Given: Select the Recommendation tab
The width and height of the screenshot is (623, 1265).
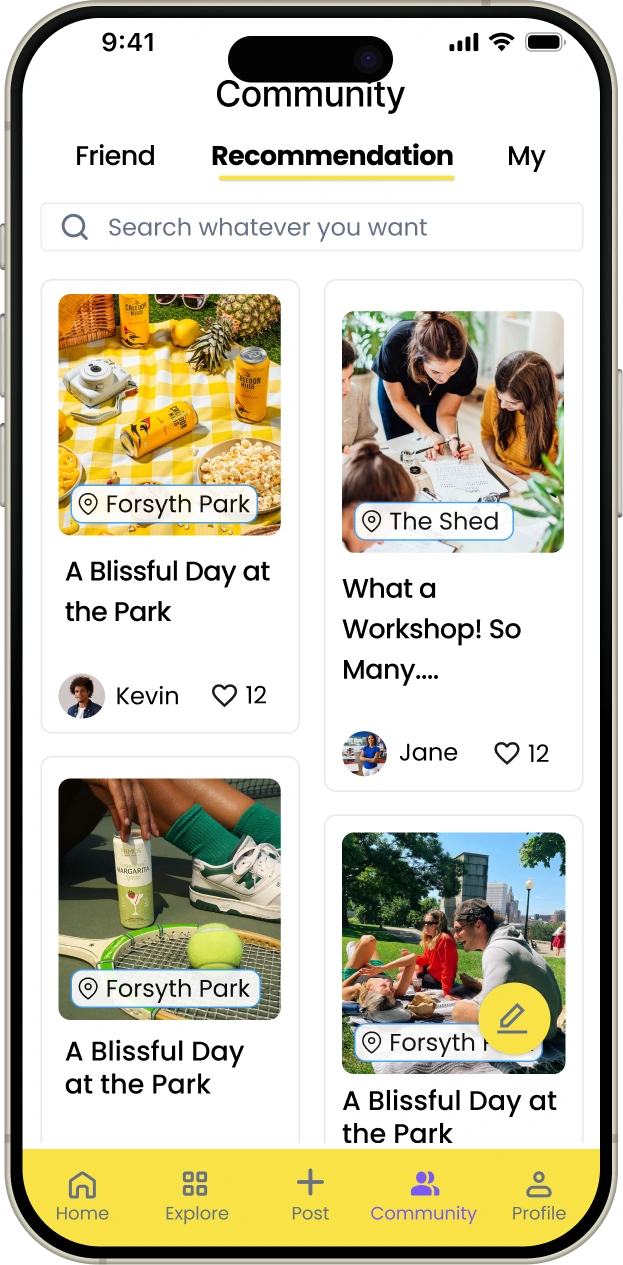Looking at the screenshot, I should pos(332,156).
